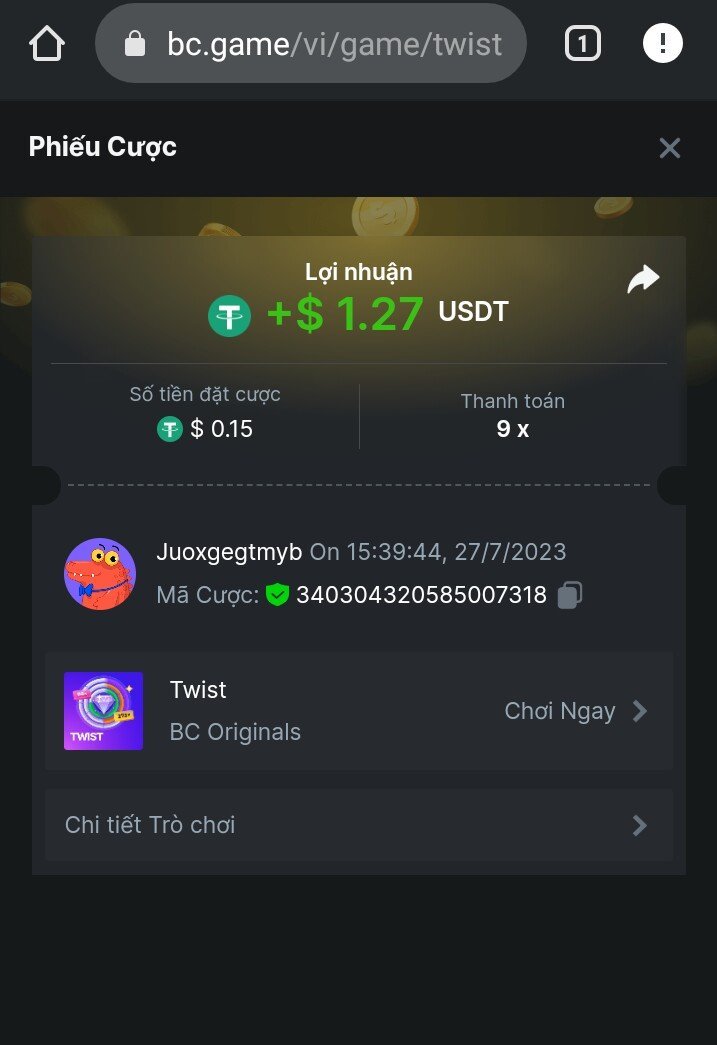The width and height of the screenshot is (717, 1045).
Task: Copy the Mã Cược bet ID
Action: point(570,595)
